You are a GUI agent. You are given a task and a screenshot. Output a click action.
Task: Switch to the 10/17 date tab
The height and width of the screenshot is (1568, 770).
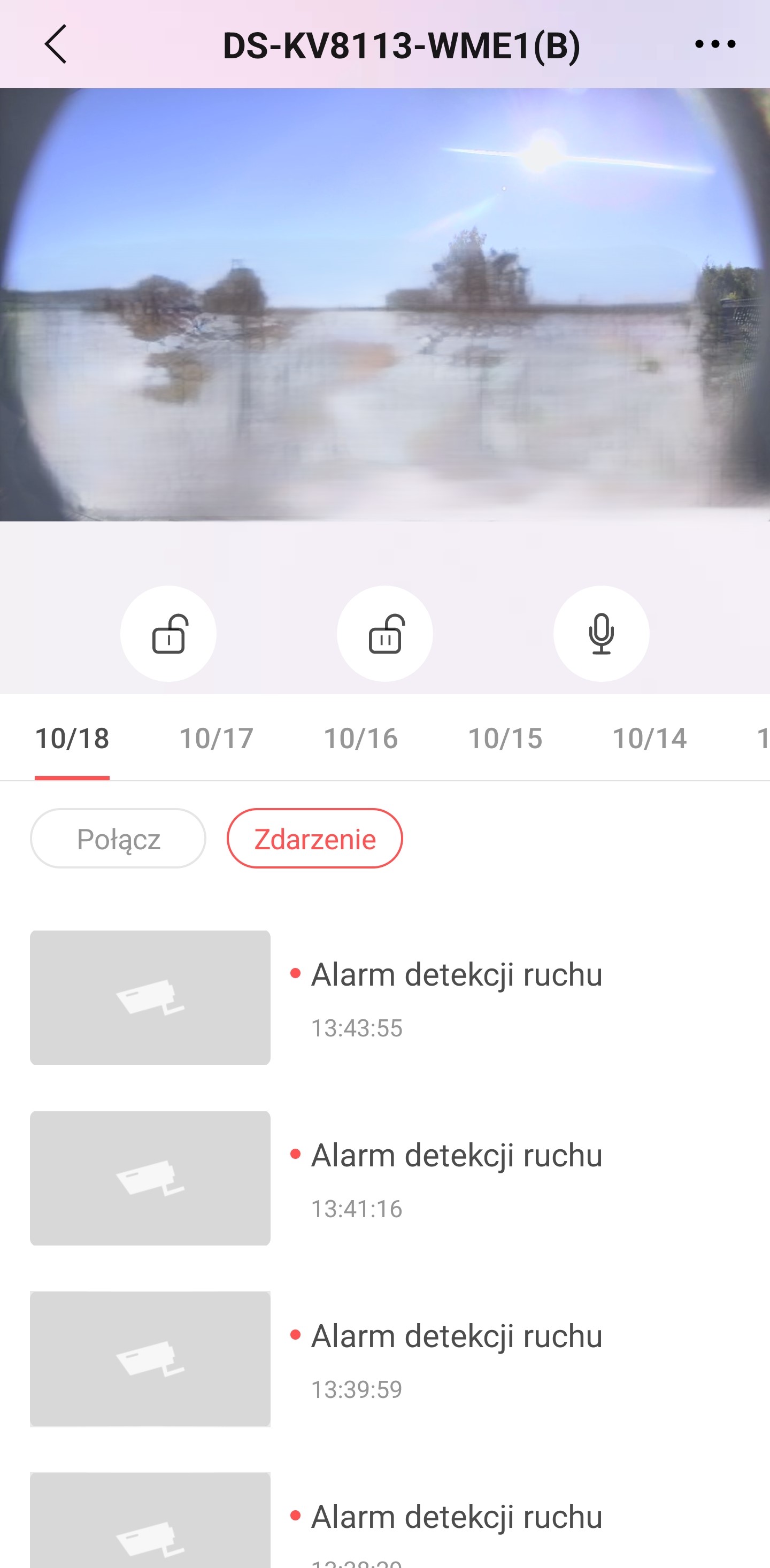tap(216, 739)
